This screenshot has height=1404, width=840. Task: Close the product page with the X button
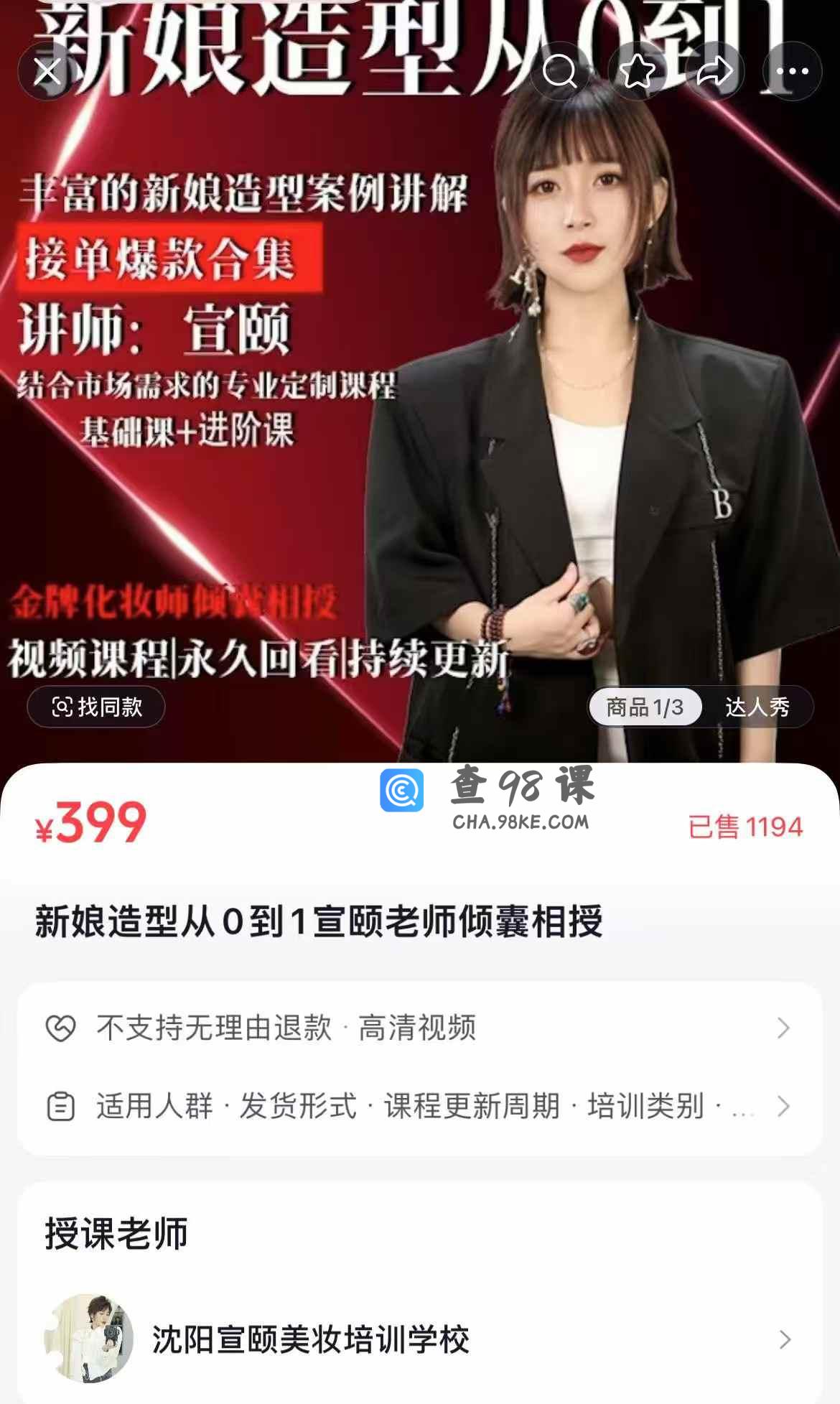pos(47,71)
